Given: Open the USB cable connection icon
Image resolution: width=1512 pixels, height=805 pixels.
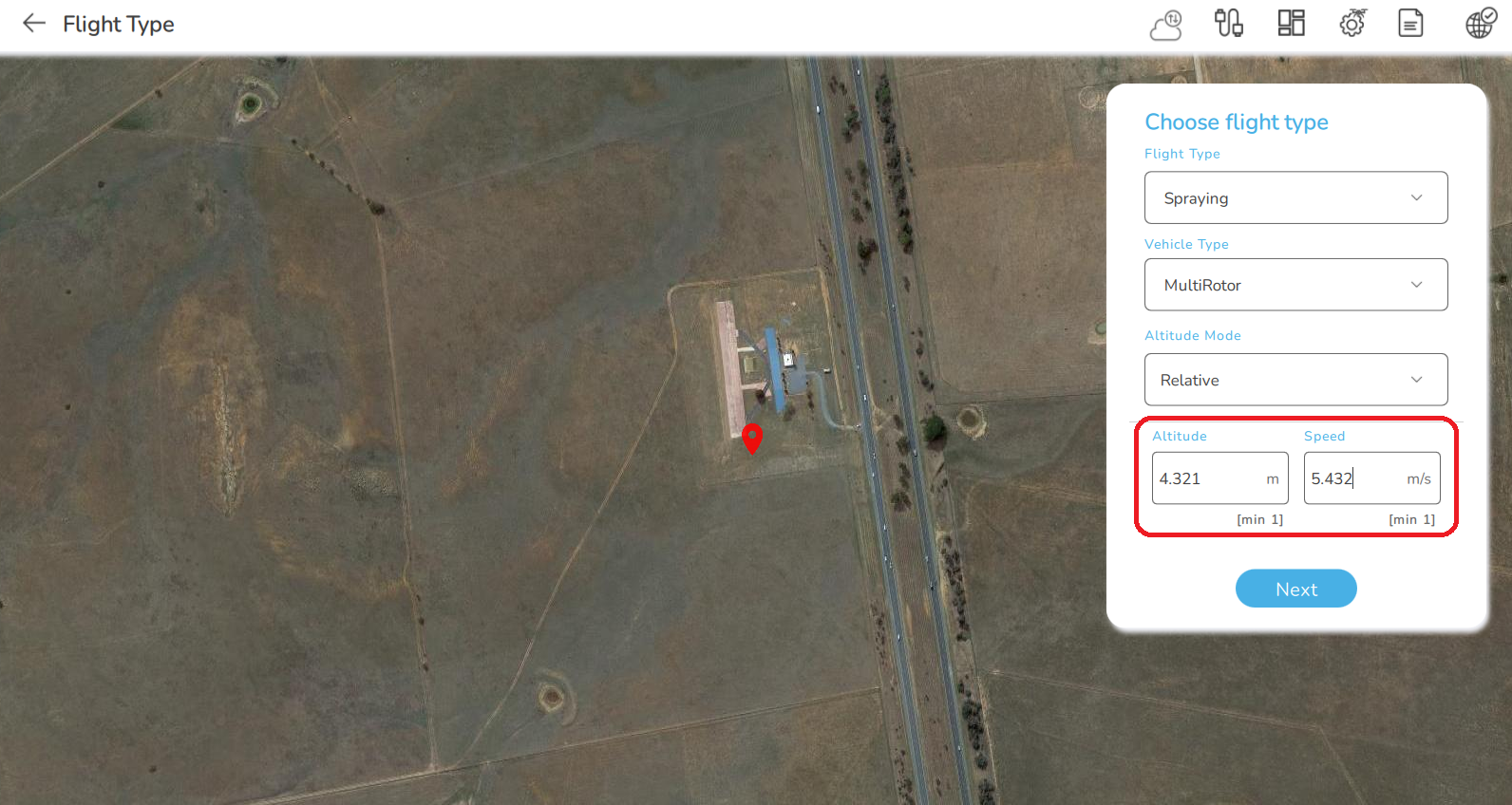Looking at the screenshot, I should click(1229, 24).
